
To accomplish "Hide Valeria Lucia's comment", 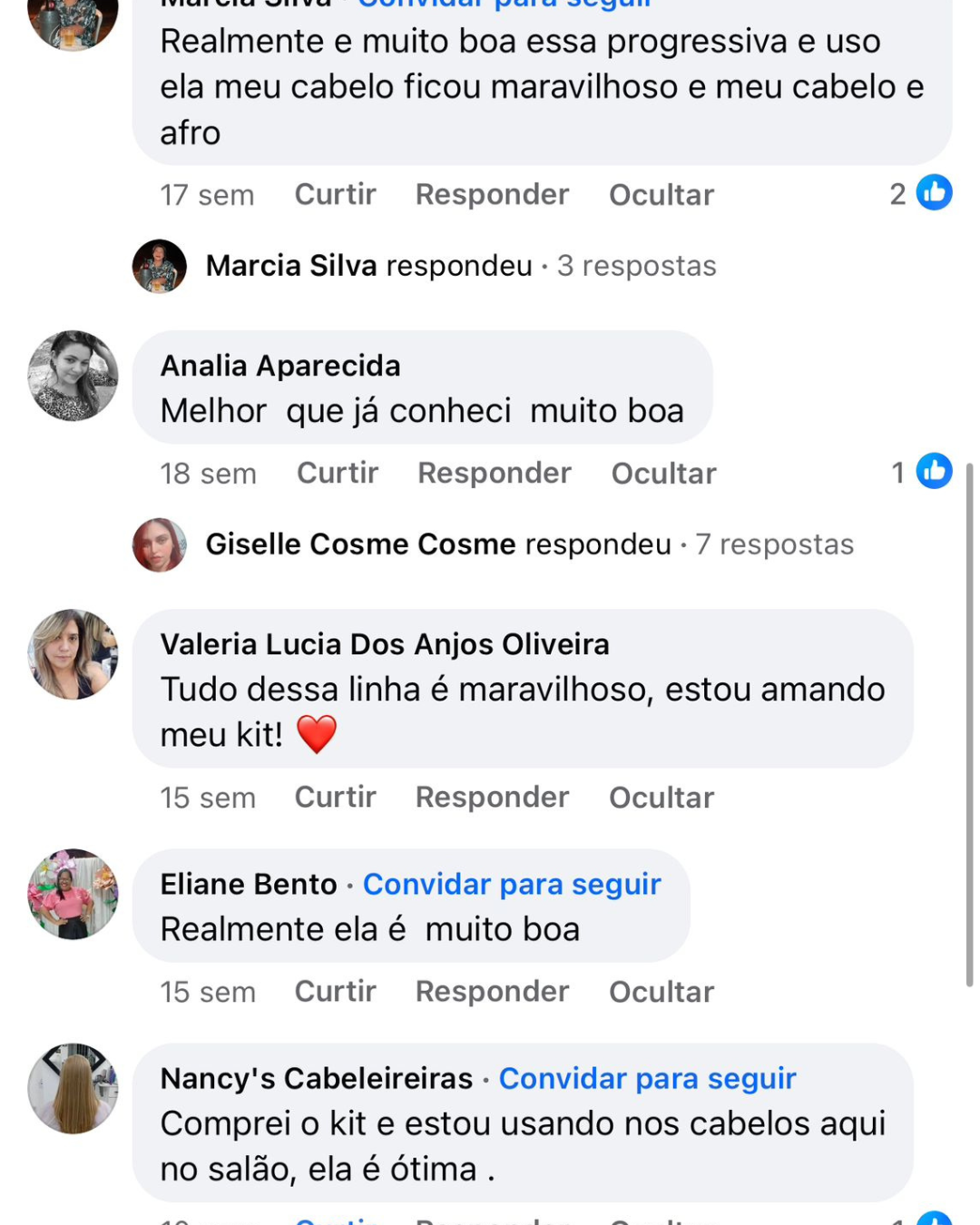I will tap(661, 797).
